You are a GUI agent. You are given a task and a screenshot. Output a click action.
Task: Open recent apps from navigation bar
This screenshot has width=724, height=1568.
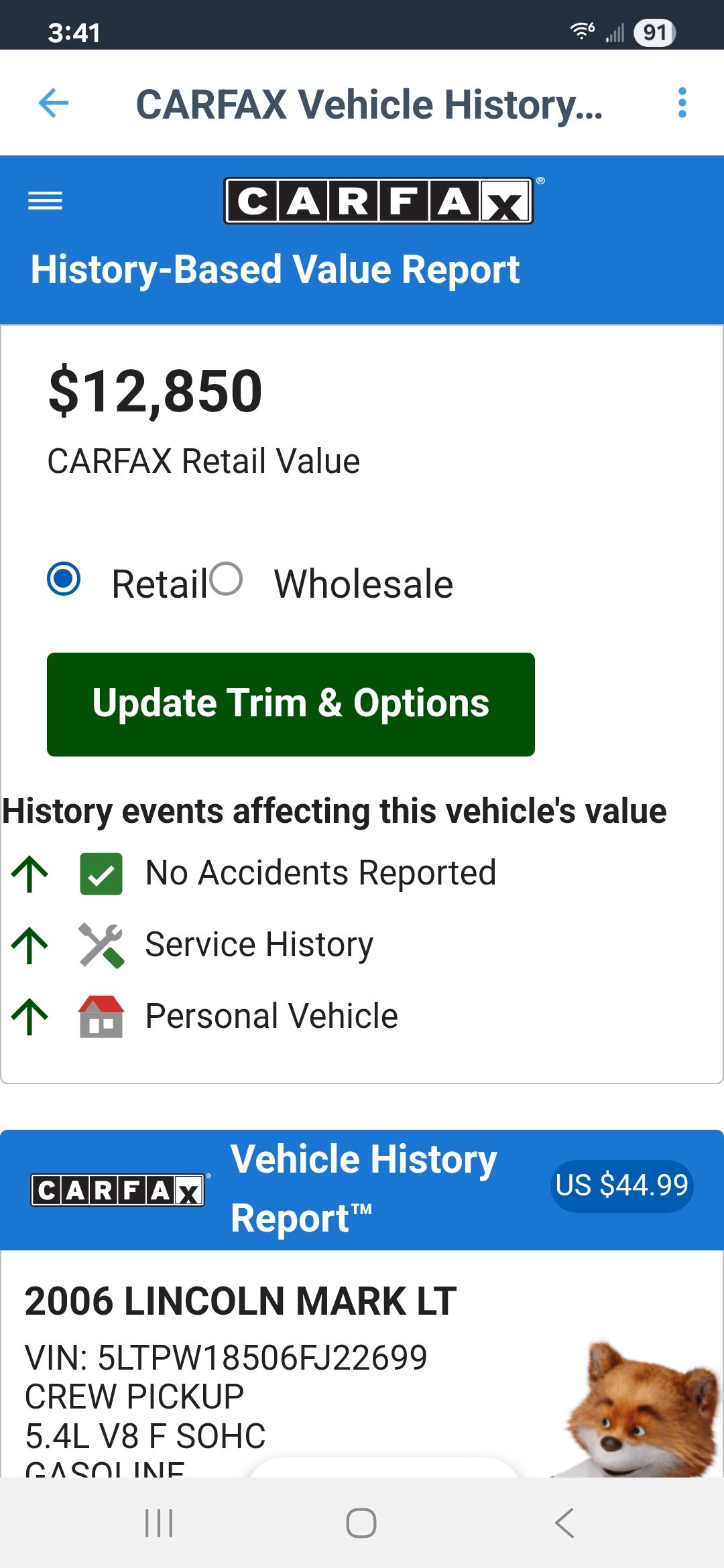(x=159, y=1522)
